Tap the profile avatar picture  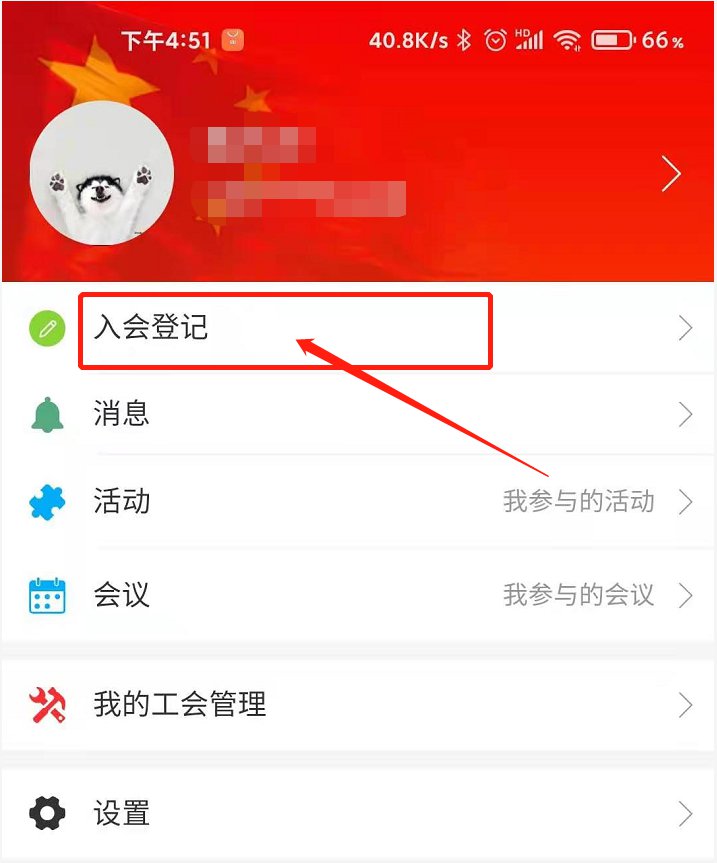[x=101, y=174]
